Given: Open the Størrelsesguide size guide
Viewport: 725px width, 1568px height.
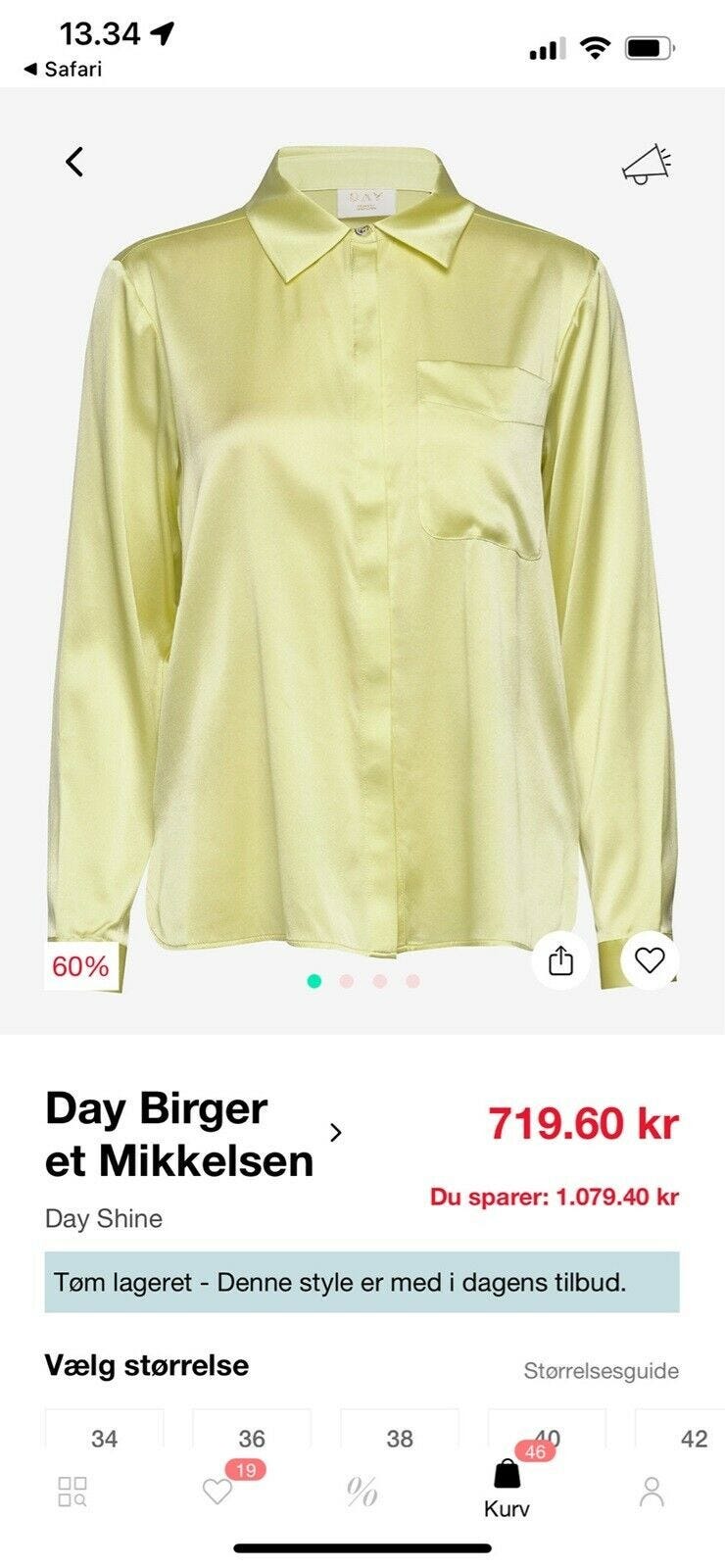Looking at the screenshot, I should coord(601,1371).
